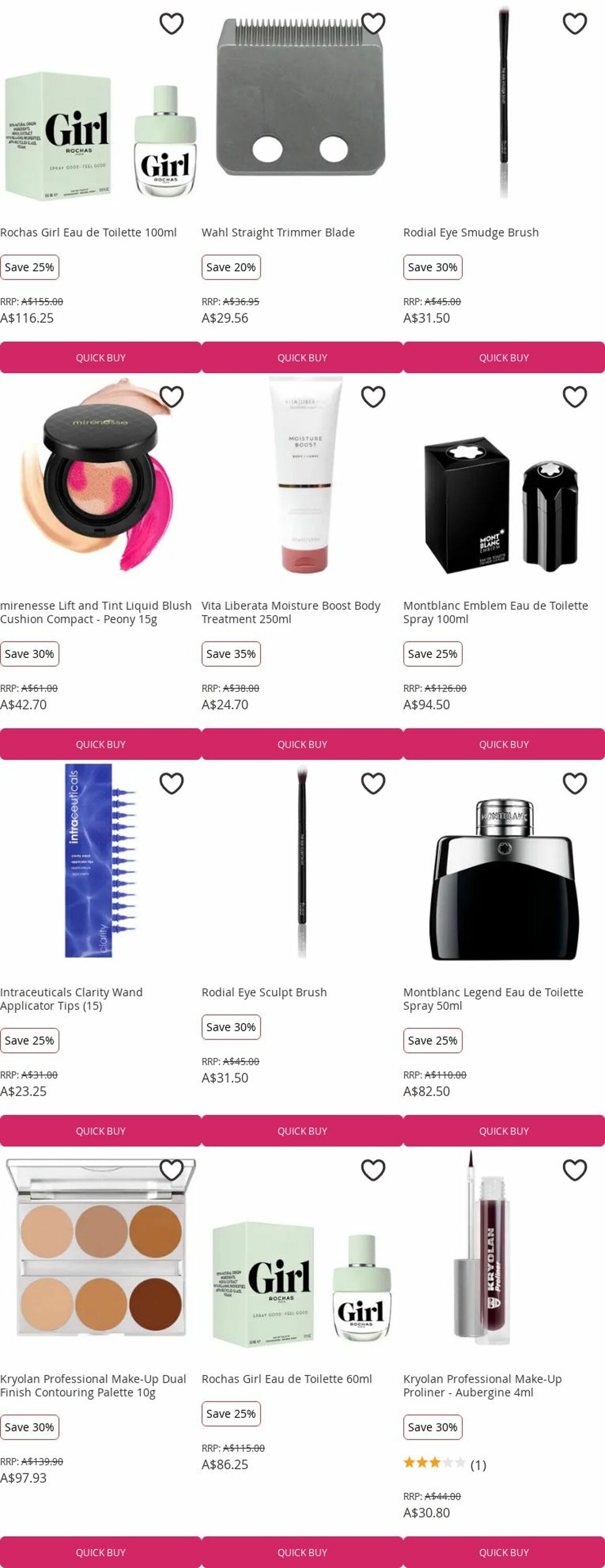Quick buy the Wahl Straight Trimmer Blade

(x=302, y=358)
